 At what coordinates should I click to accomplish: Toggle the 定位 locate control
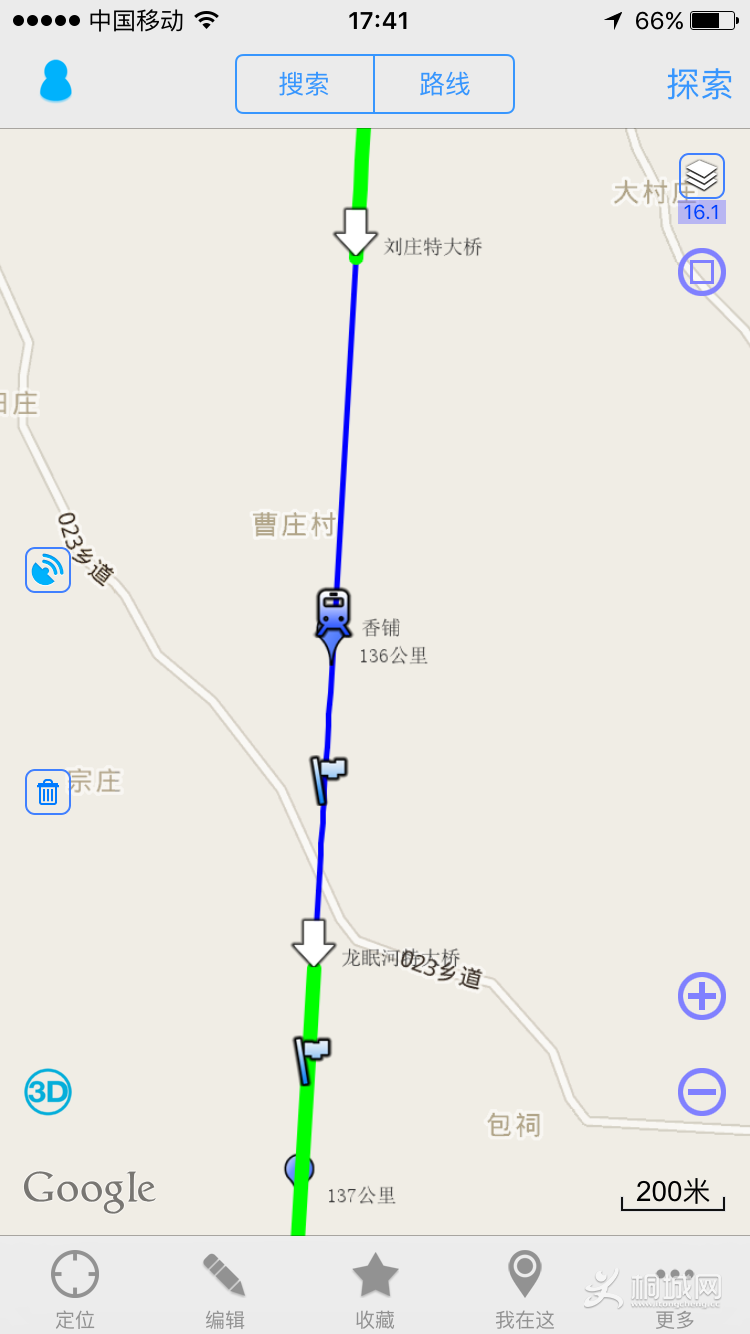[74, 1287]
